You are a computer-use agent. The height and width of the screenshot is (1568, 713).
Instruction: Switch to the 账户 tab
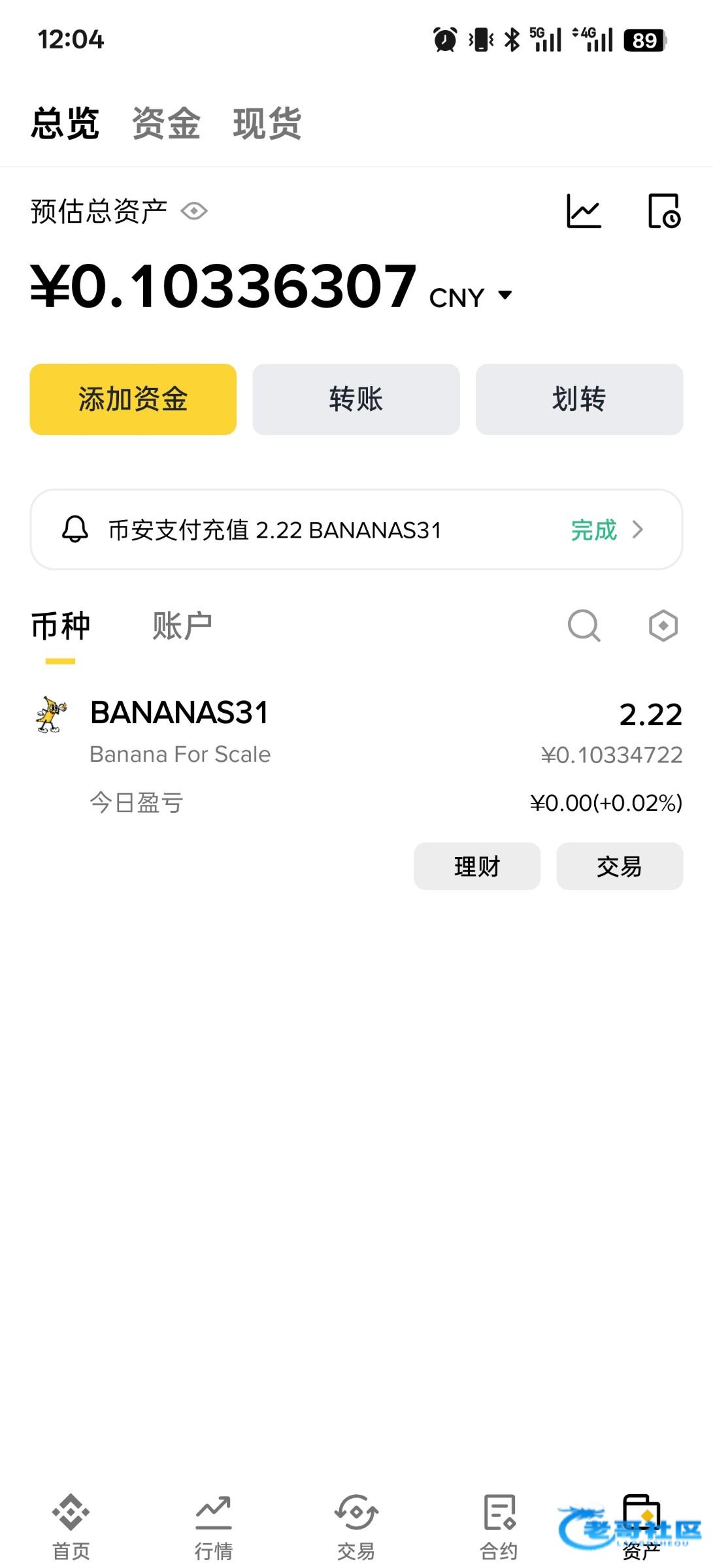pyautogui.click(x=182, y=626)
